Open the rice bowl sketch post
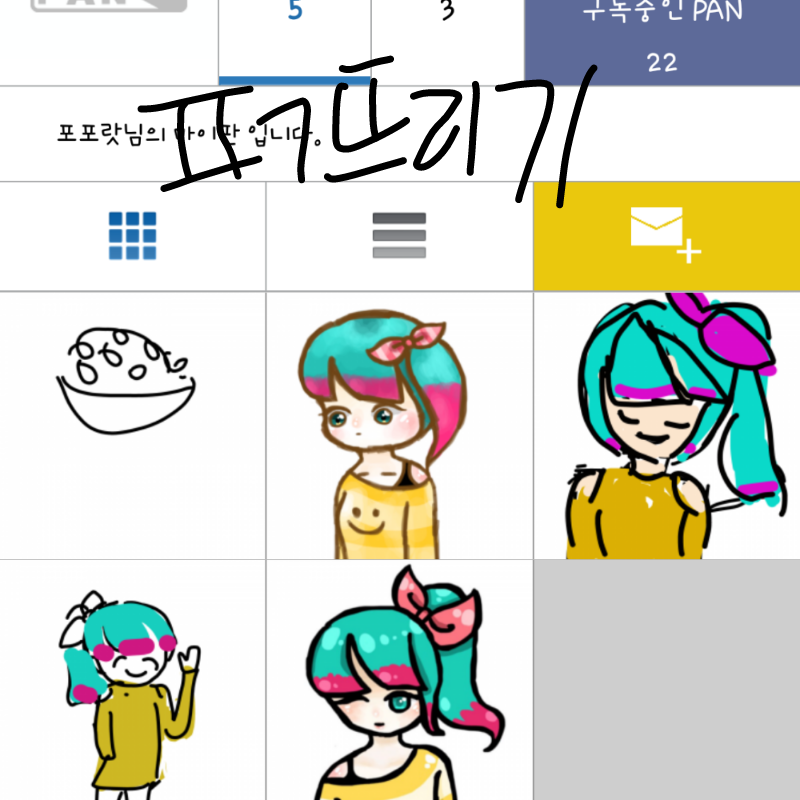 [x=132, y=425]
